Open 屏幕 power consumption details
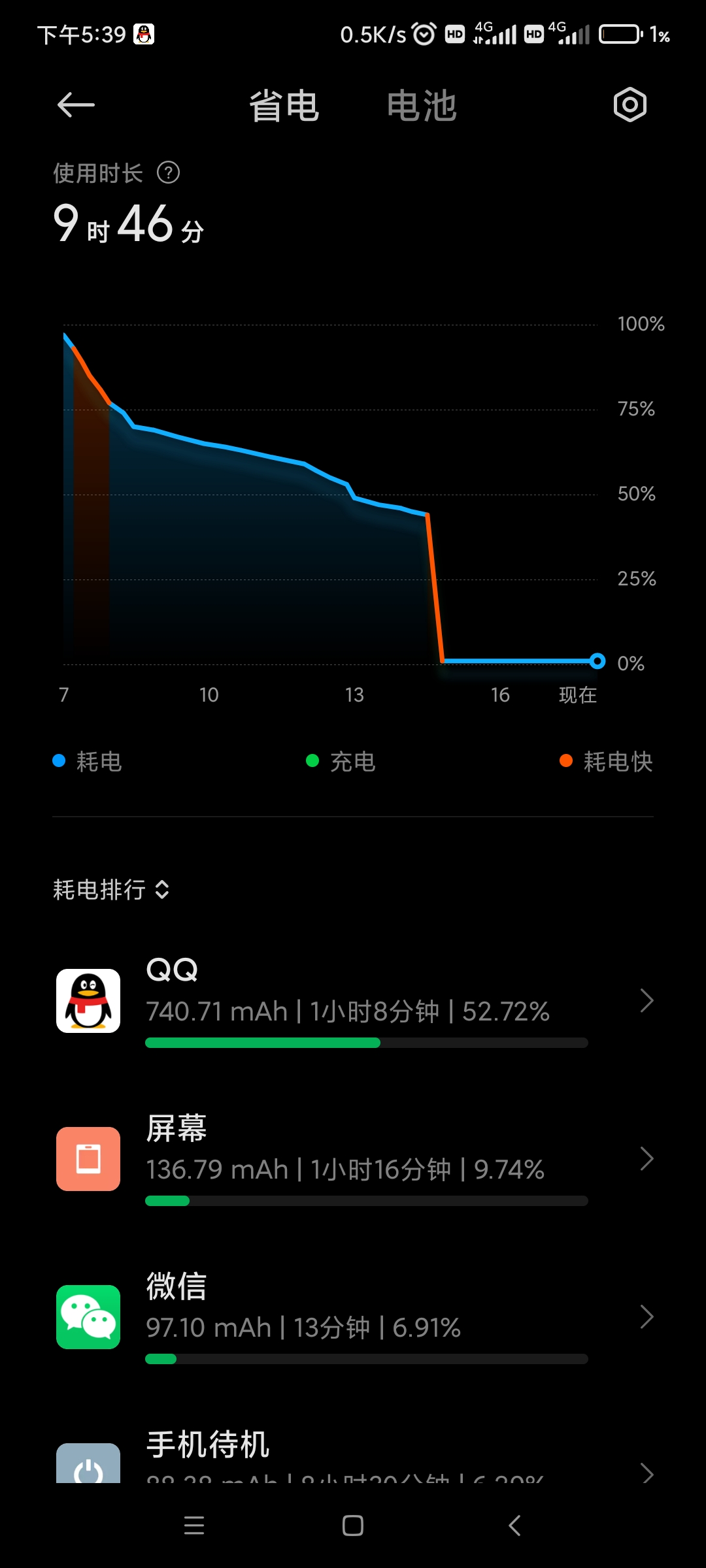 point(353,1159)
